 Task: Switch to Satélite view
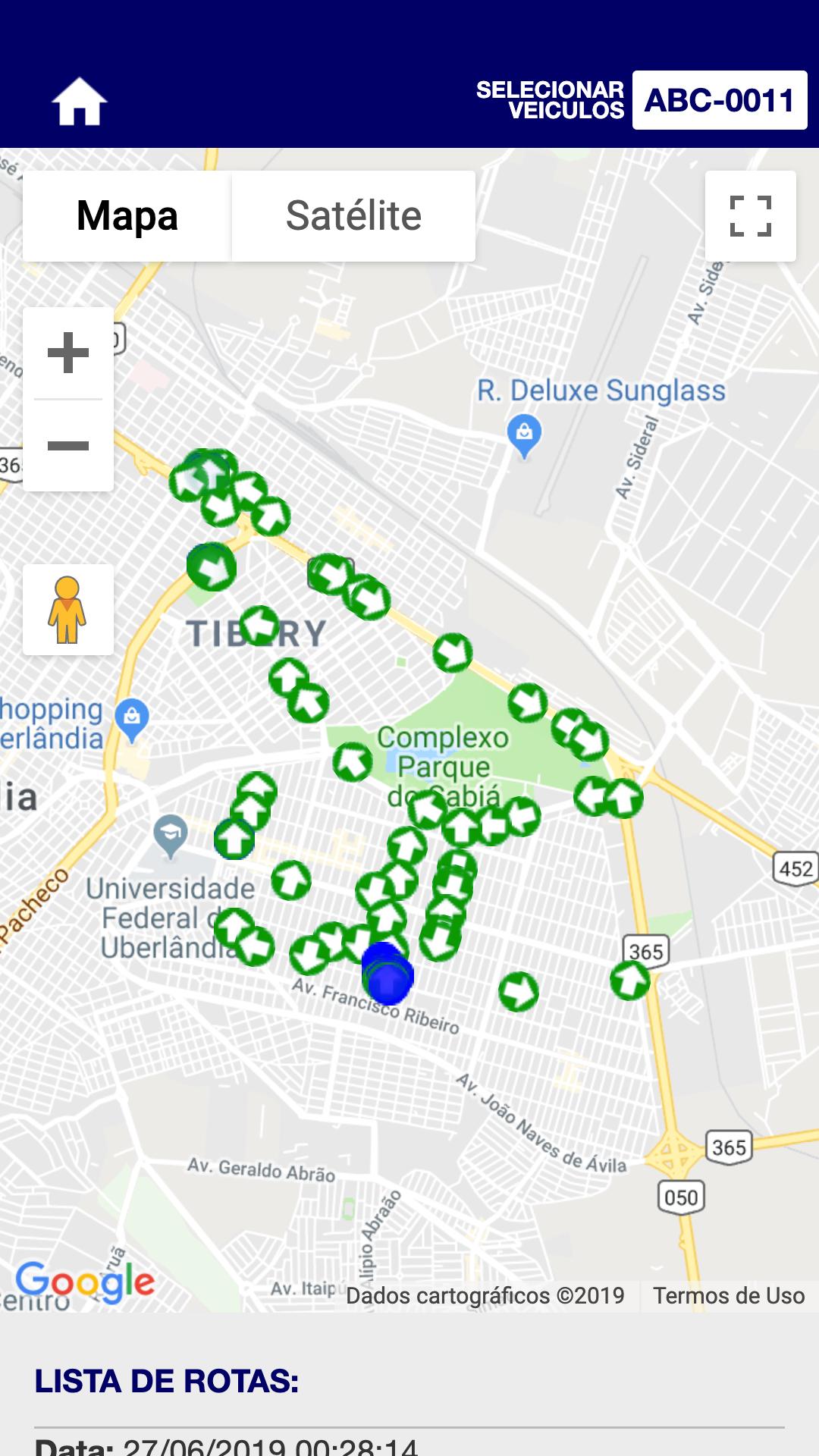click(x=353, y=216)
